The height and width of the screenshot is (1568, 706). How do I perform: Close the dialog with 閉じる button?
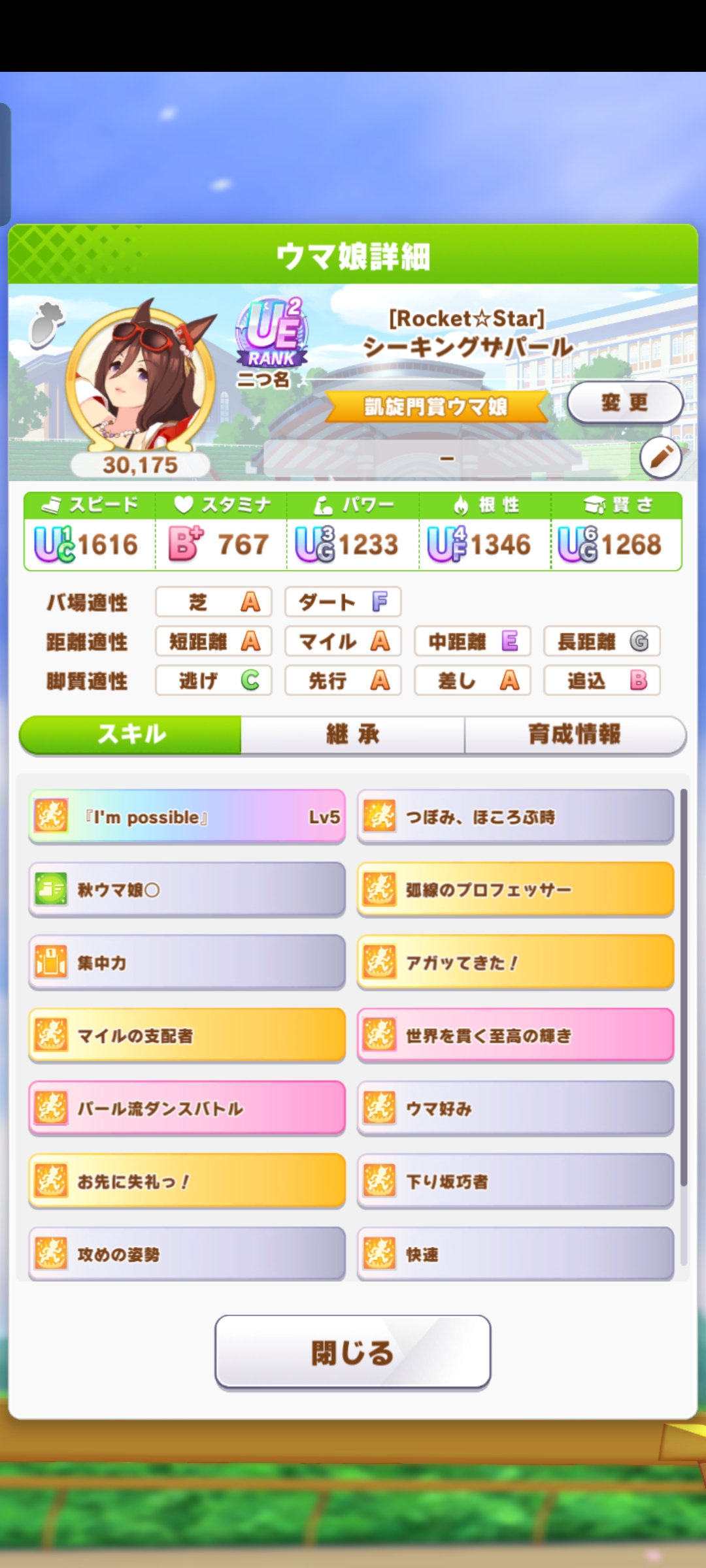point(353,1352)
